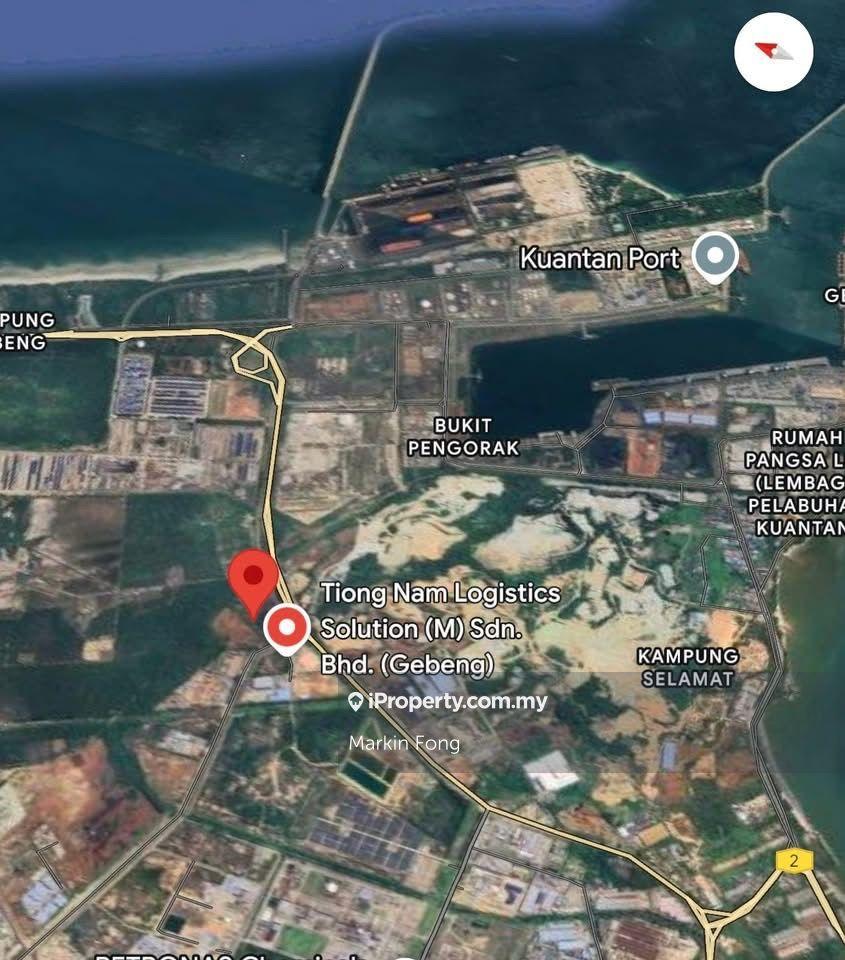Image resolution: width=845 pixels, height=960 pixels.
Task: Open the Tiong Nam Logistics place marker
Action: pyautogui.click(x=288, y=629)
